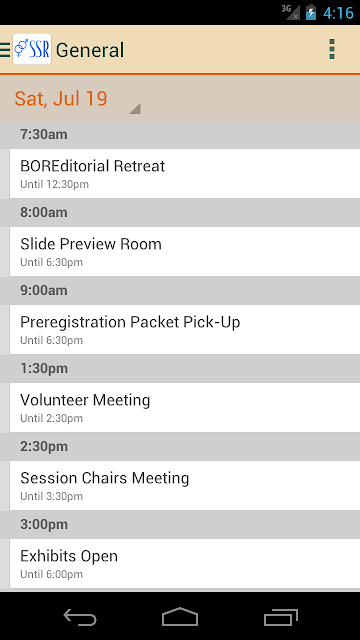Image resolution: width=360 pixels, height=640 pixels.
Task: Open the Slide Preview Room event
Action: [x=184, y=251]
